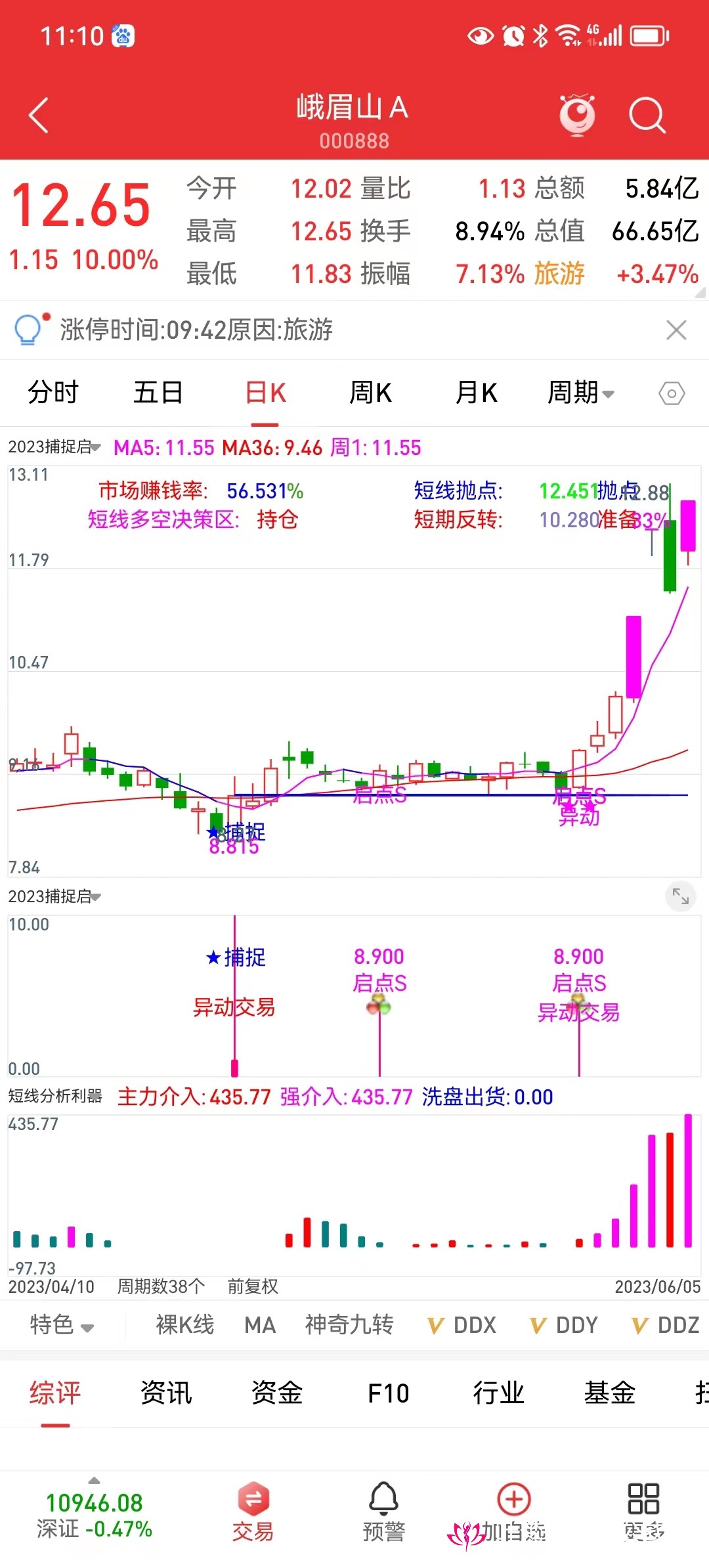The image size is (709, 1568).
Task: Select the 周K chart tab
Action: click(x=370, y=393)
